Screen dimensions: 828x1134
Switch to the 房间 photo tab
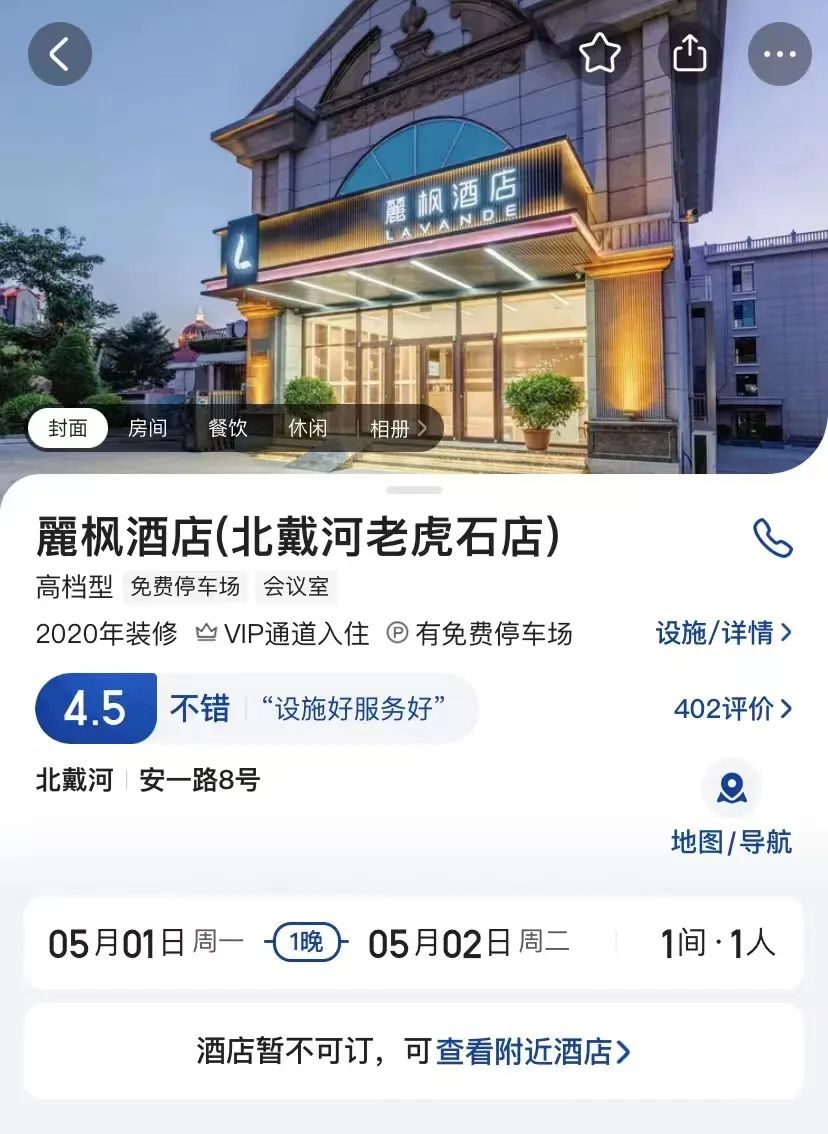coord(148,428)
